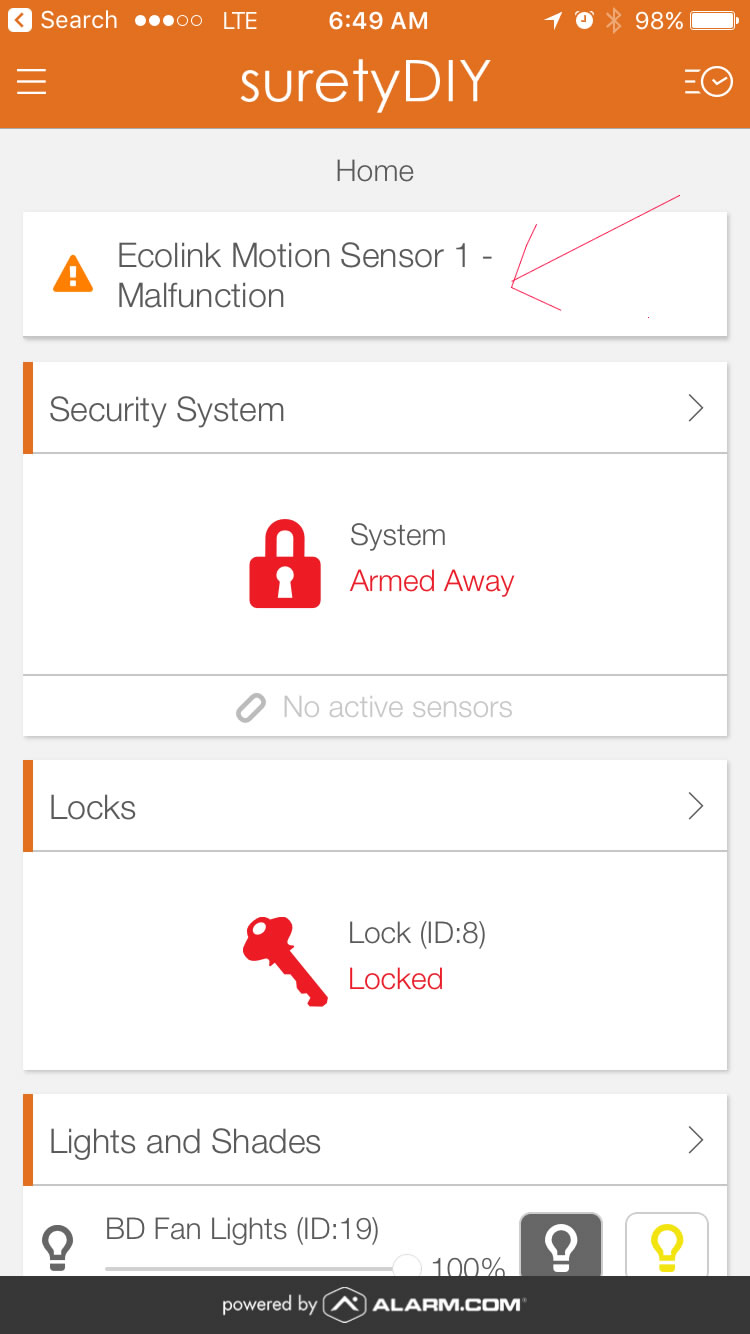Open the activity history icon
The width and height of the screenshot is (750, 1334).
[x=708, y=82]
